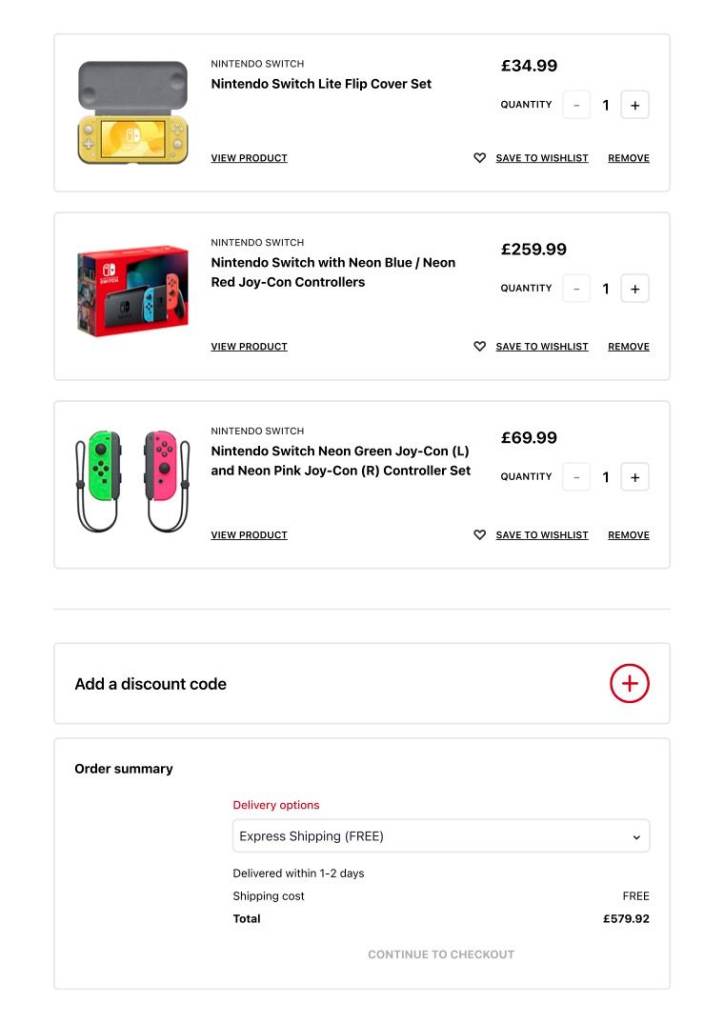Remove the Neon Blue/Red Switch console from basket

[628, 347]
